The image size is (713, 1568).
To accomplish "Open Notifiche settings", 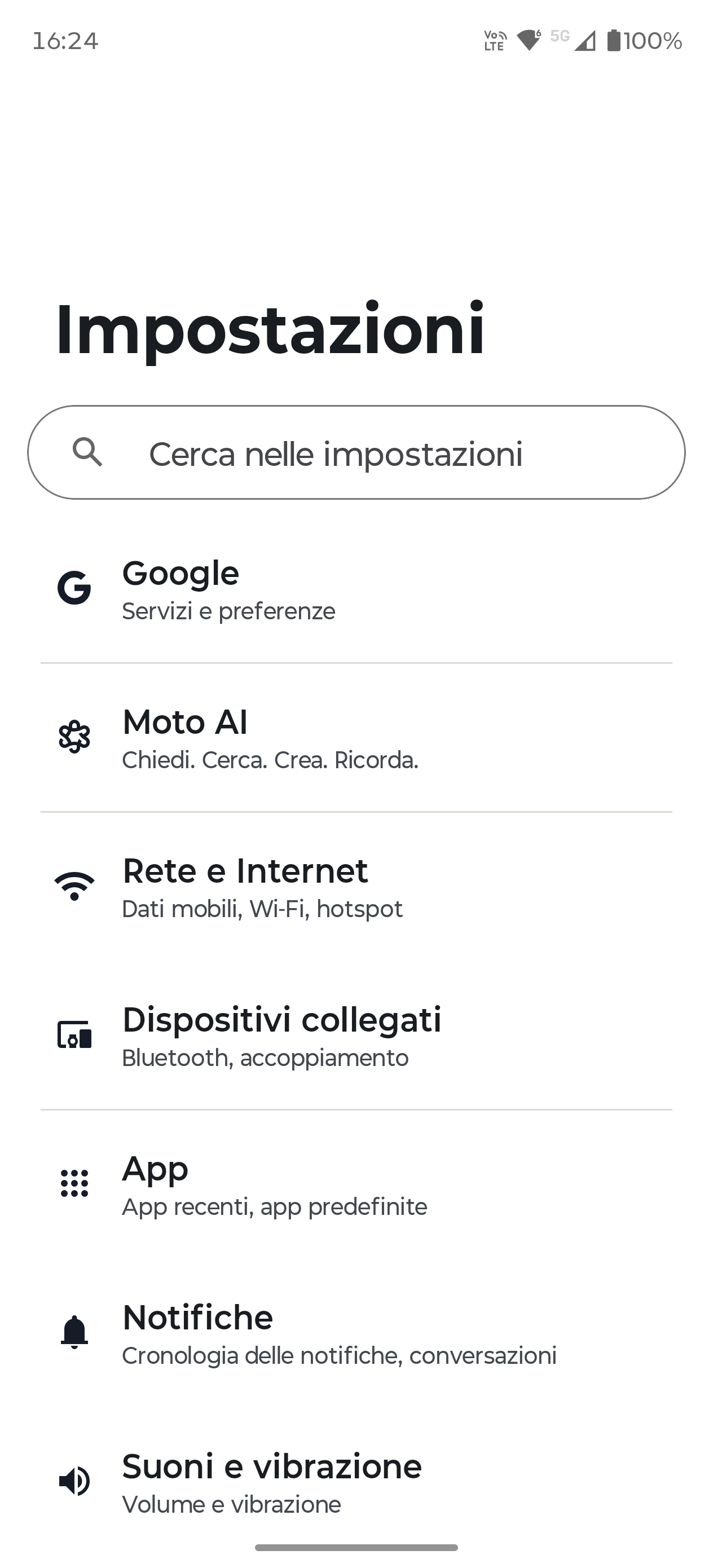I will click(x=356, y=1333).
